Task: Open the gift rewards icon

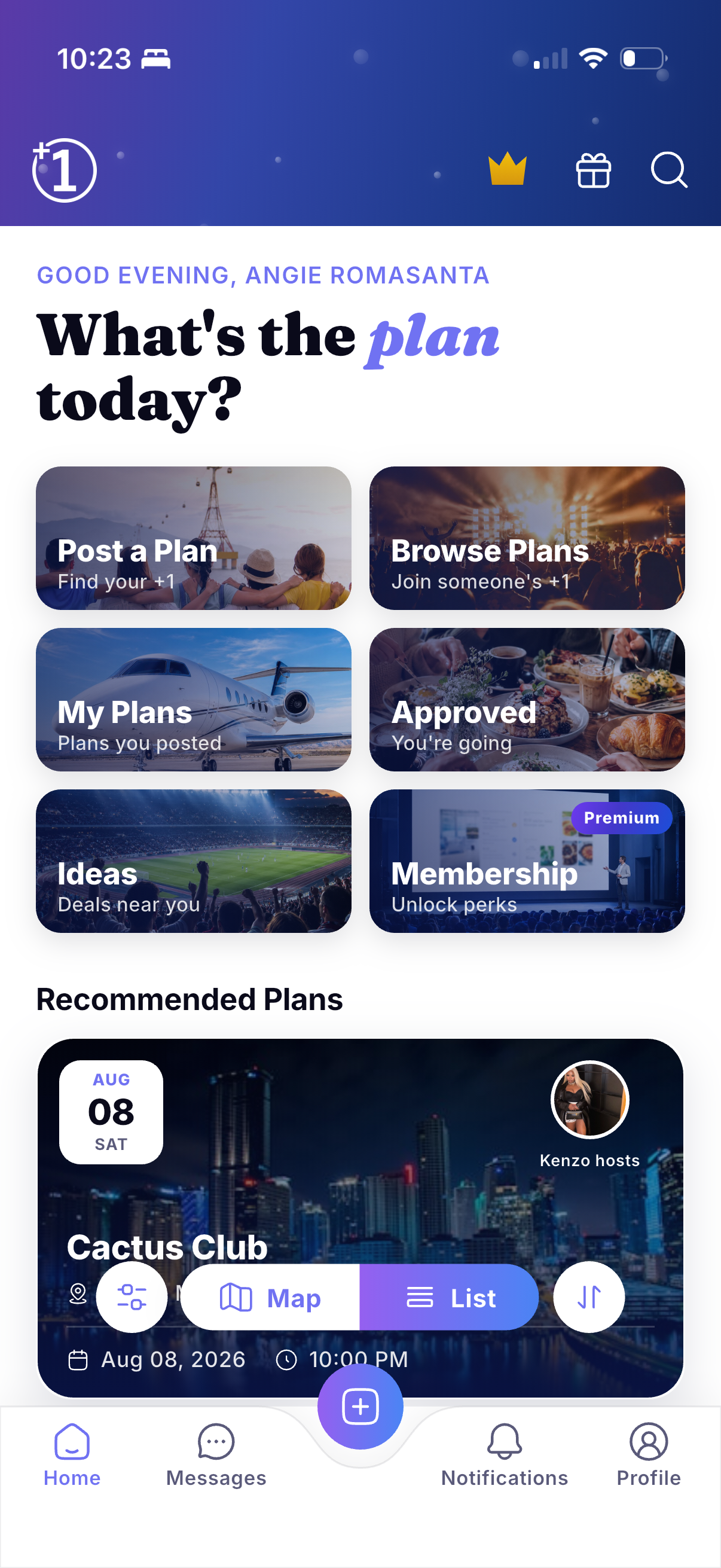Action: pyautogui.click(x=593, y=170)
